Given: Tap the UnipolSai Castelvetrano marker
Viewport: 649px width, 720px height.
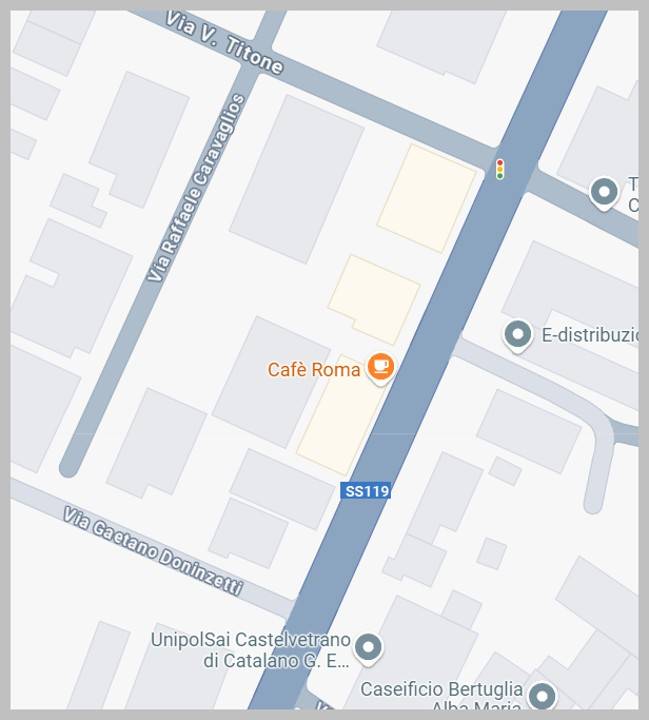Looking at the screenshot, I should 369,647.
